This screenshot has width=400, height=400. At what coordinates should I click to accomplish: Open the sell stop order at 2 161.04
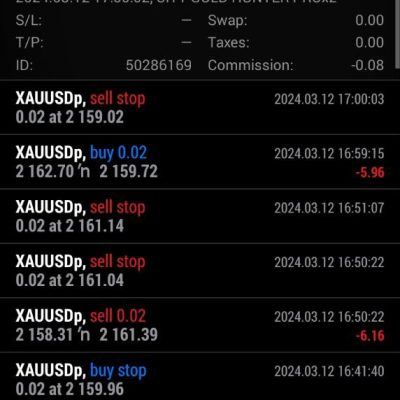point(200,271)
